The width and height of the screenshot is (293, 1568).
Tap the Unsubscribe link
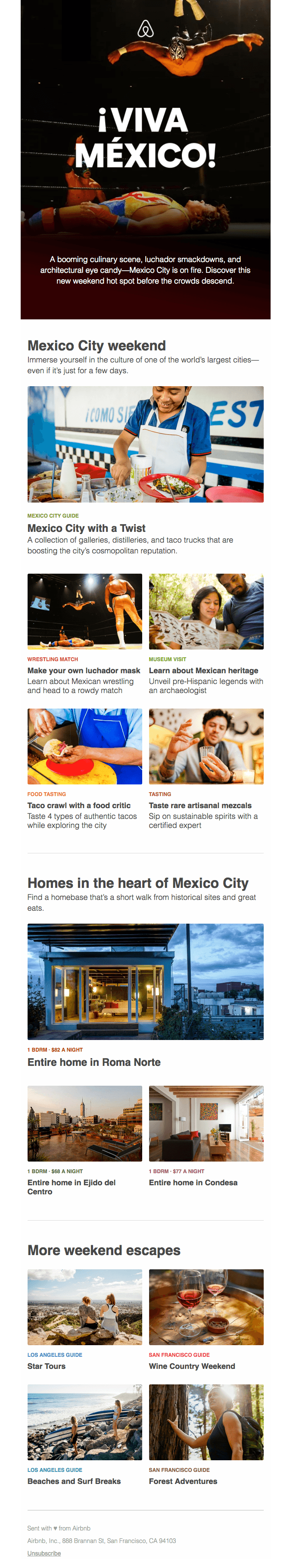point(44,1553)
